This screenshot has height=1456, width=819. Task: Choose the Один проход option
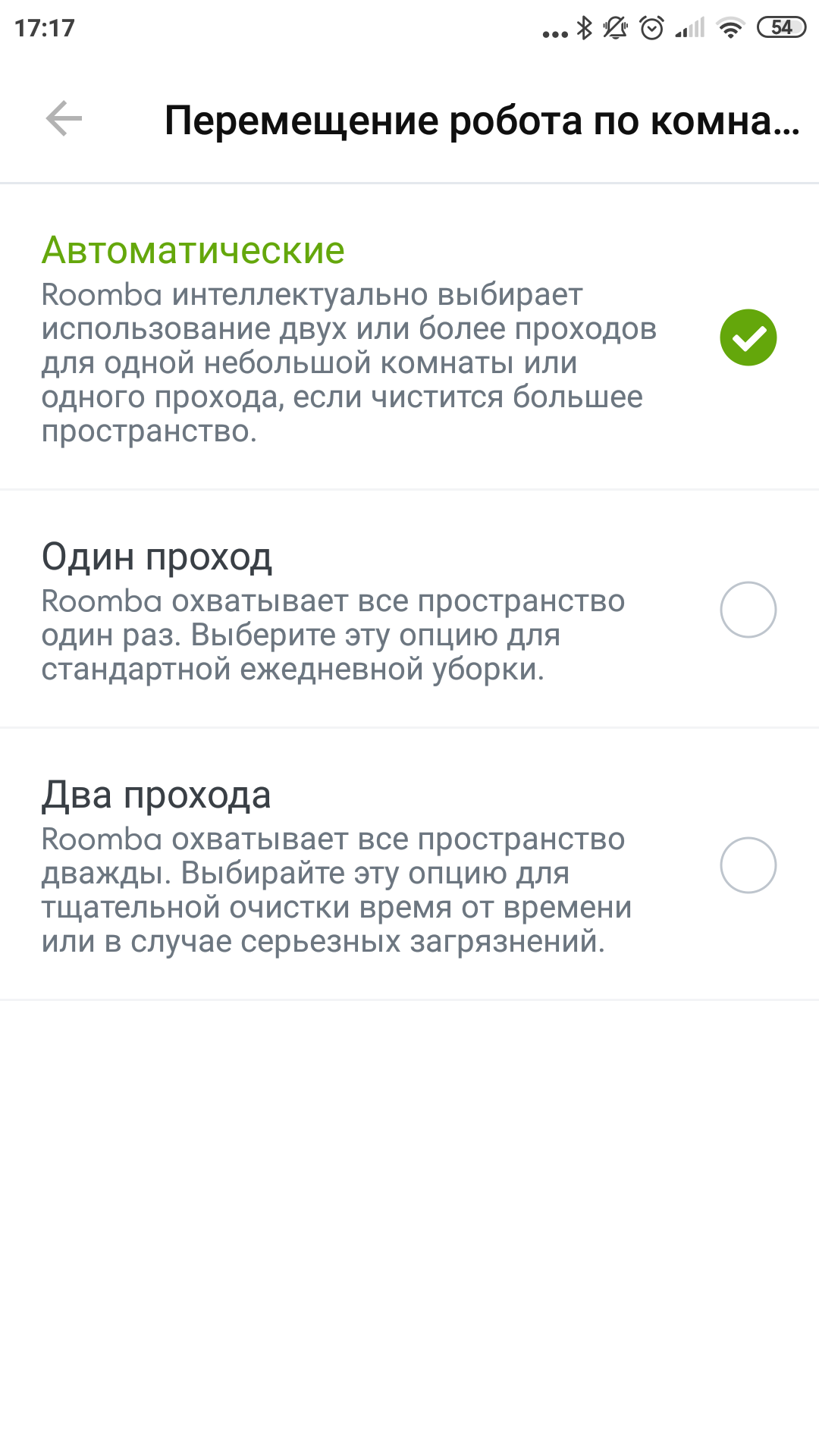point(747,610)
